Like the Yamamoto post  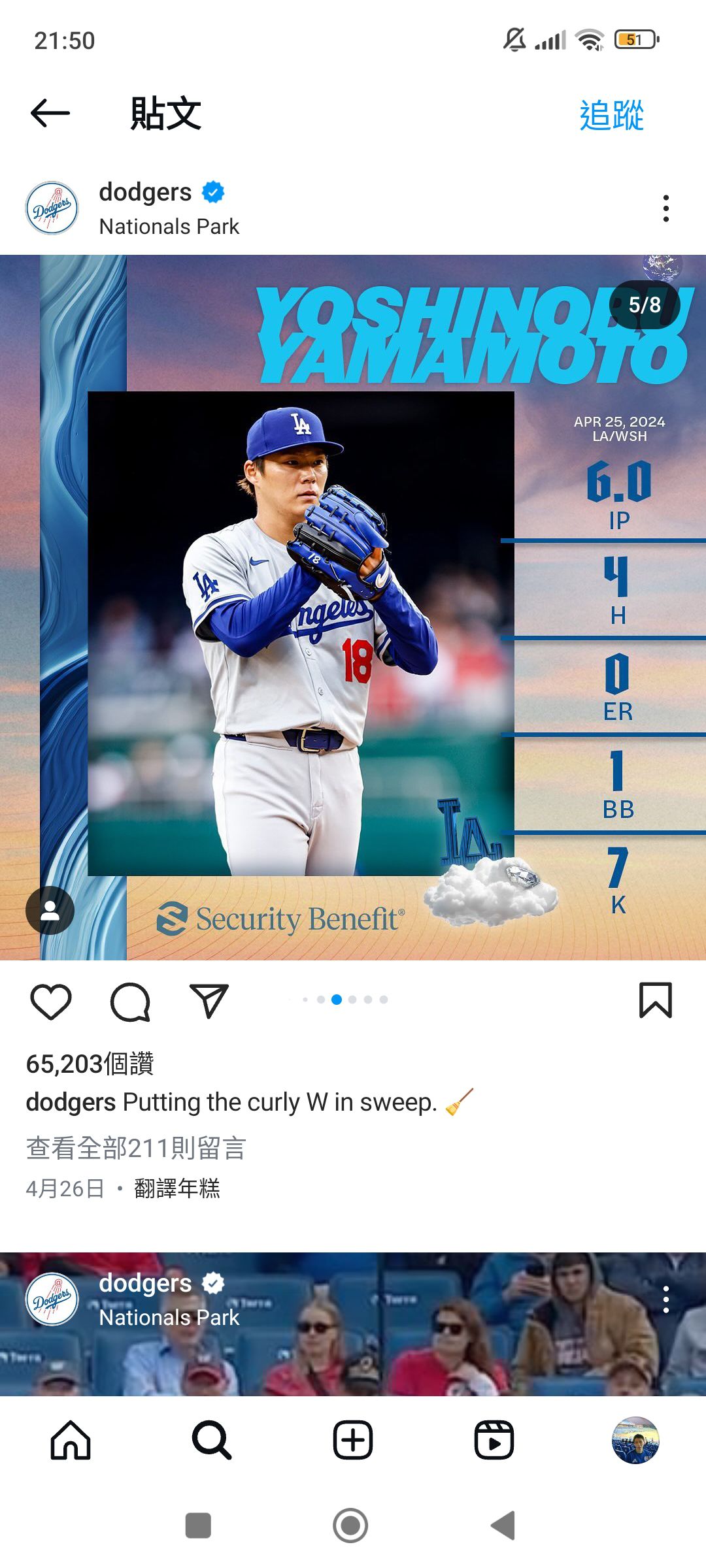pyautogui.click(x=51, y=1001)
